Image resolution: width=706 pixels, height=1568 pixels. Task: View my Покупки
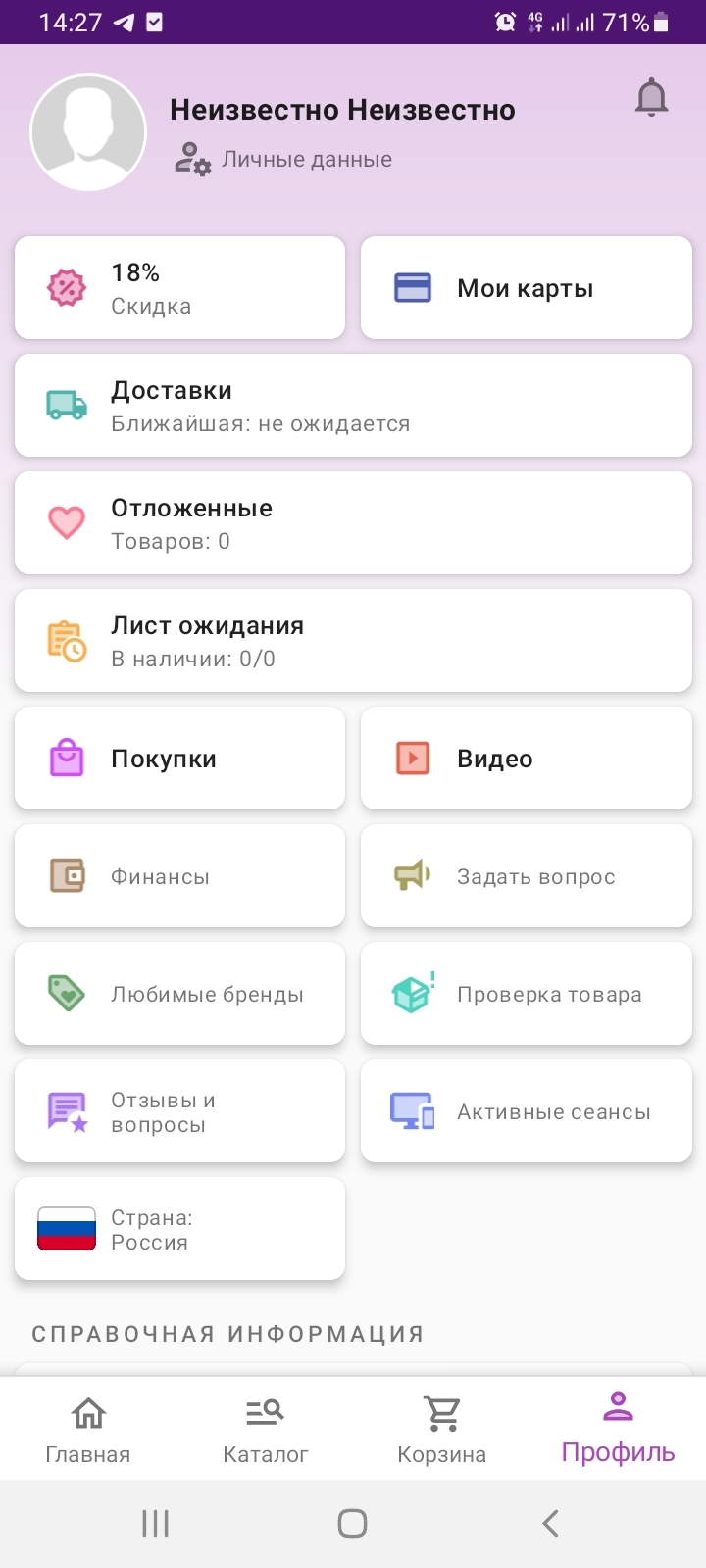pos(179,759)
